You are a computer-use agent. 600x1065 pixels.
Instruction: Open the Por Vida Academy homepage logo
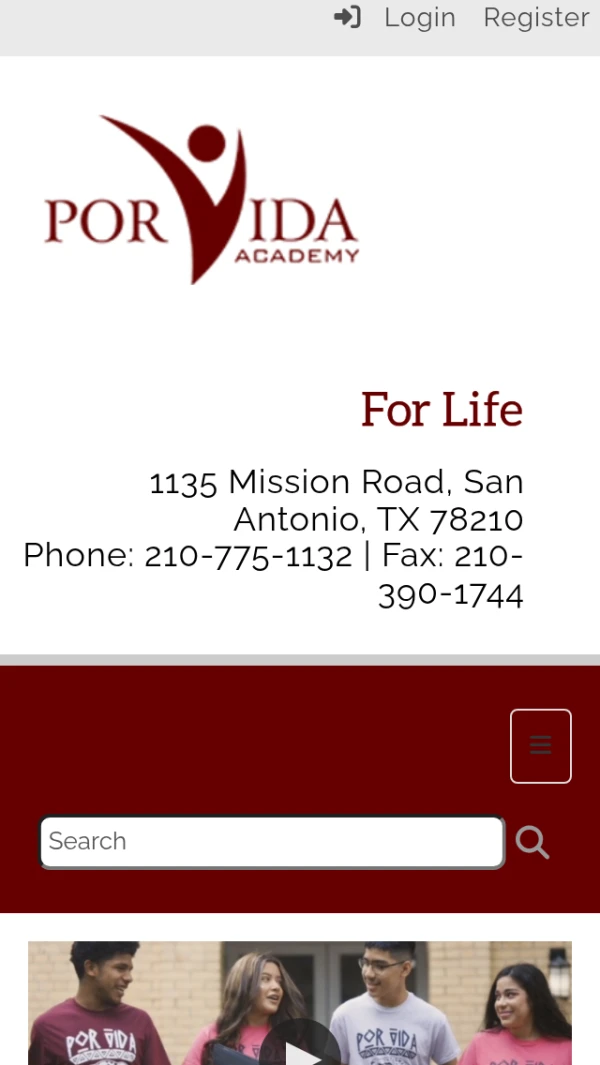click(x=201, y=201)
